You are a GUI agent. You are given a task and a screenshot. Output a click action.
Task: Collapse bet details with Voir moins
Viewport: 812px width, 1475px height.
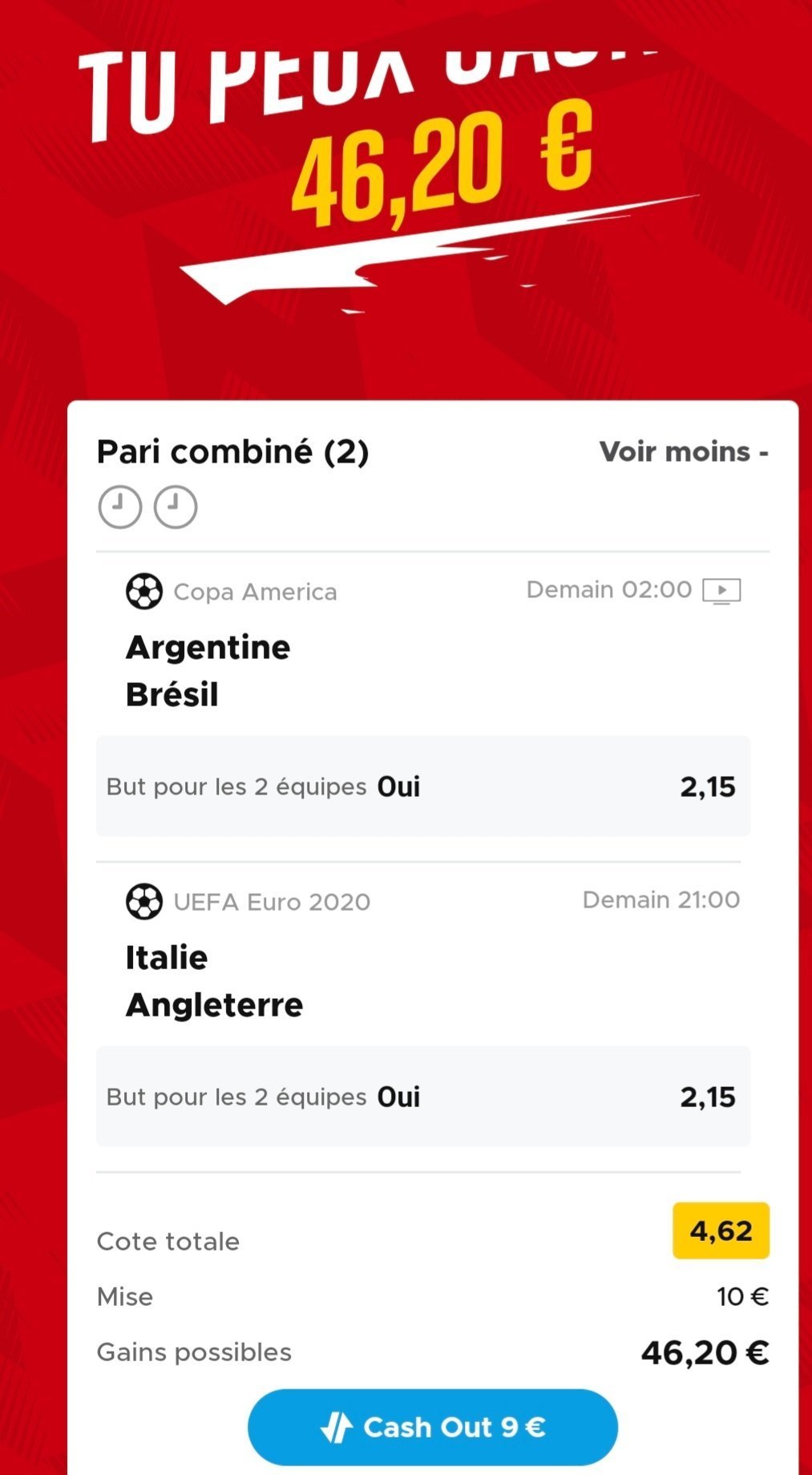tap(684, 451)
